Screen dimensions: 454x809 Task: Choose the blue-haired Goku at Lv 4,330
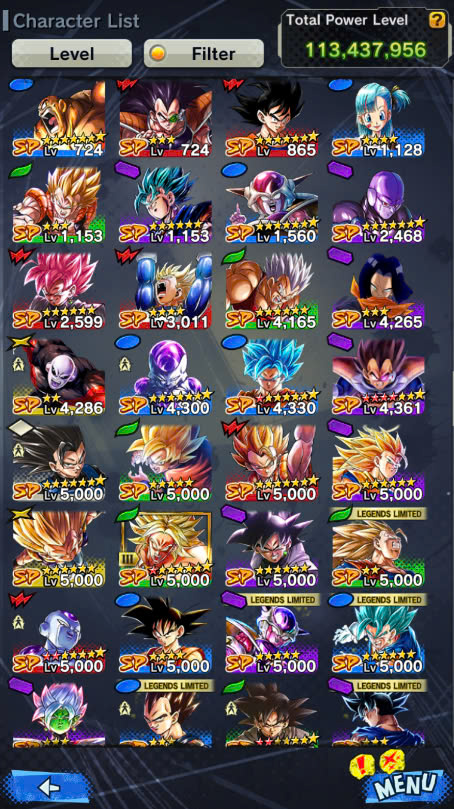[271, 377]
